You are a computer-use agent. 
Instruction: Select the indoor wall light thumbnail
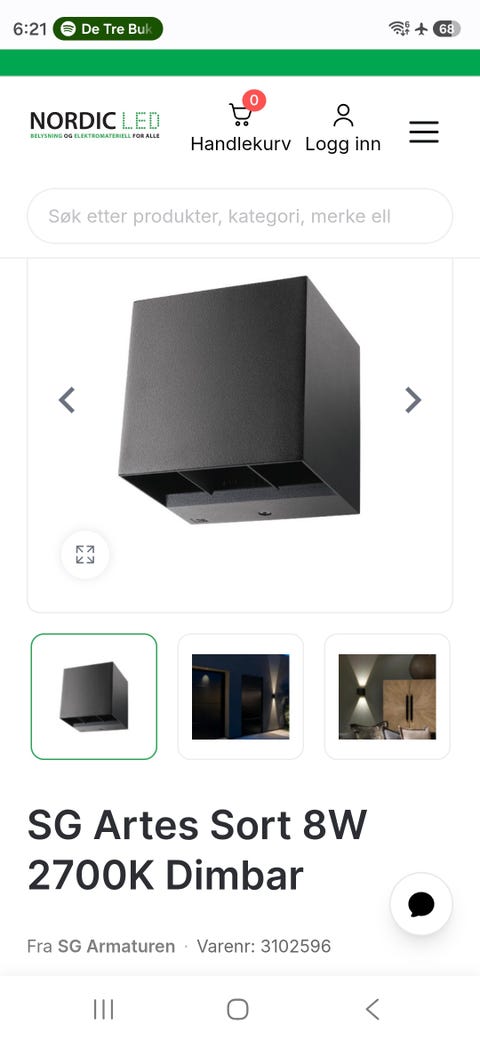click(387, 696)
